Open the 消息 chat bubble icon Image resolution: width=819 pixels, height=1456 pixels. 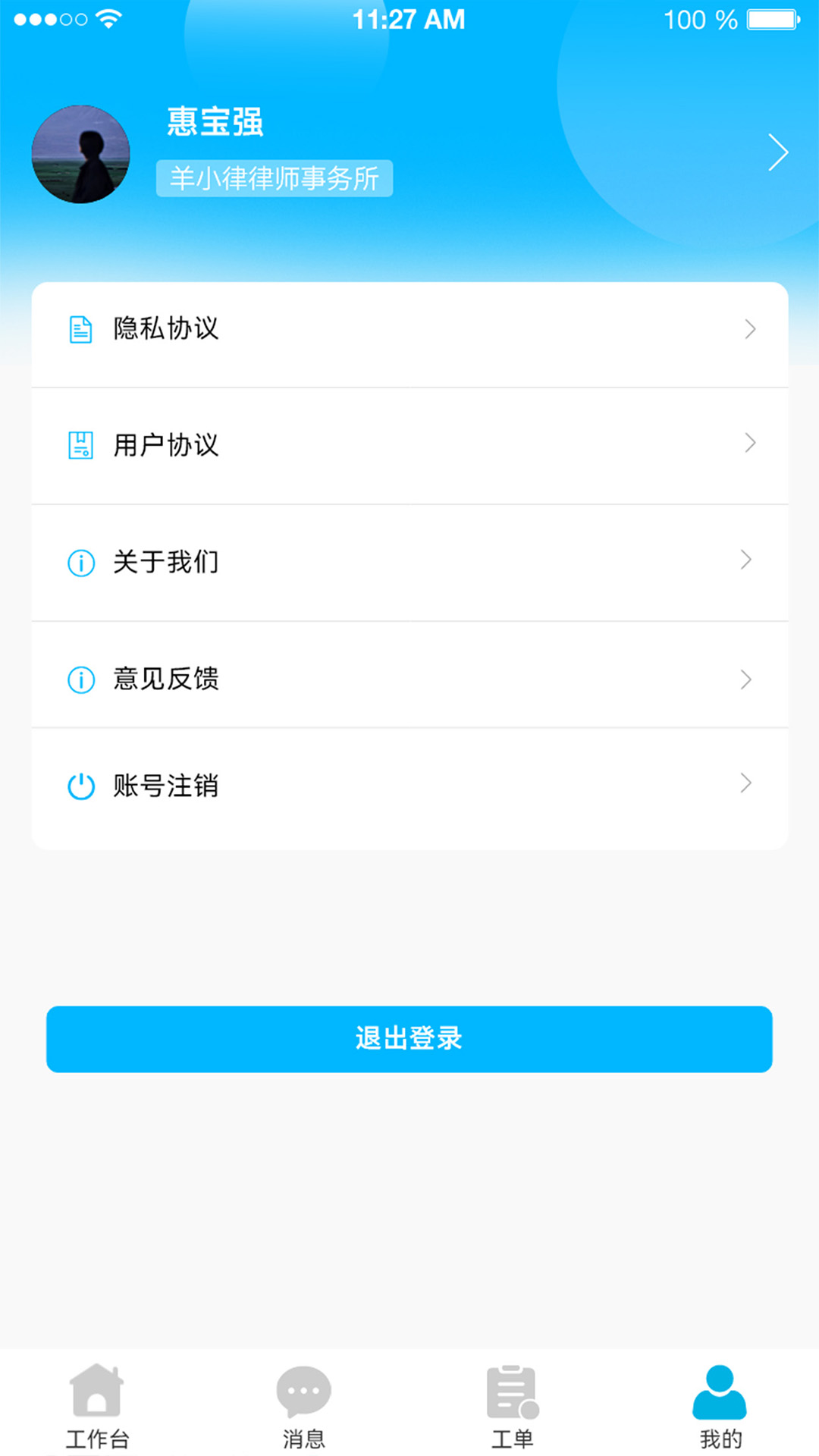(303, 1391)
